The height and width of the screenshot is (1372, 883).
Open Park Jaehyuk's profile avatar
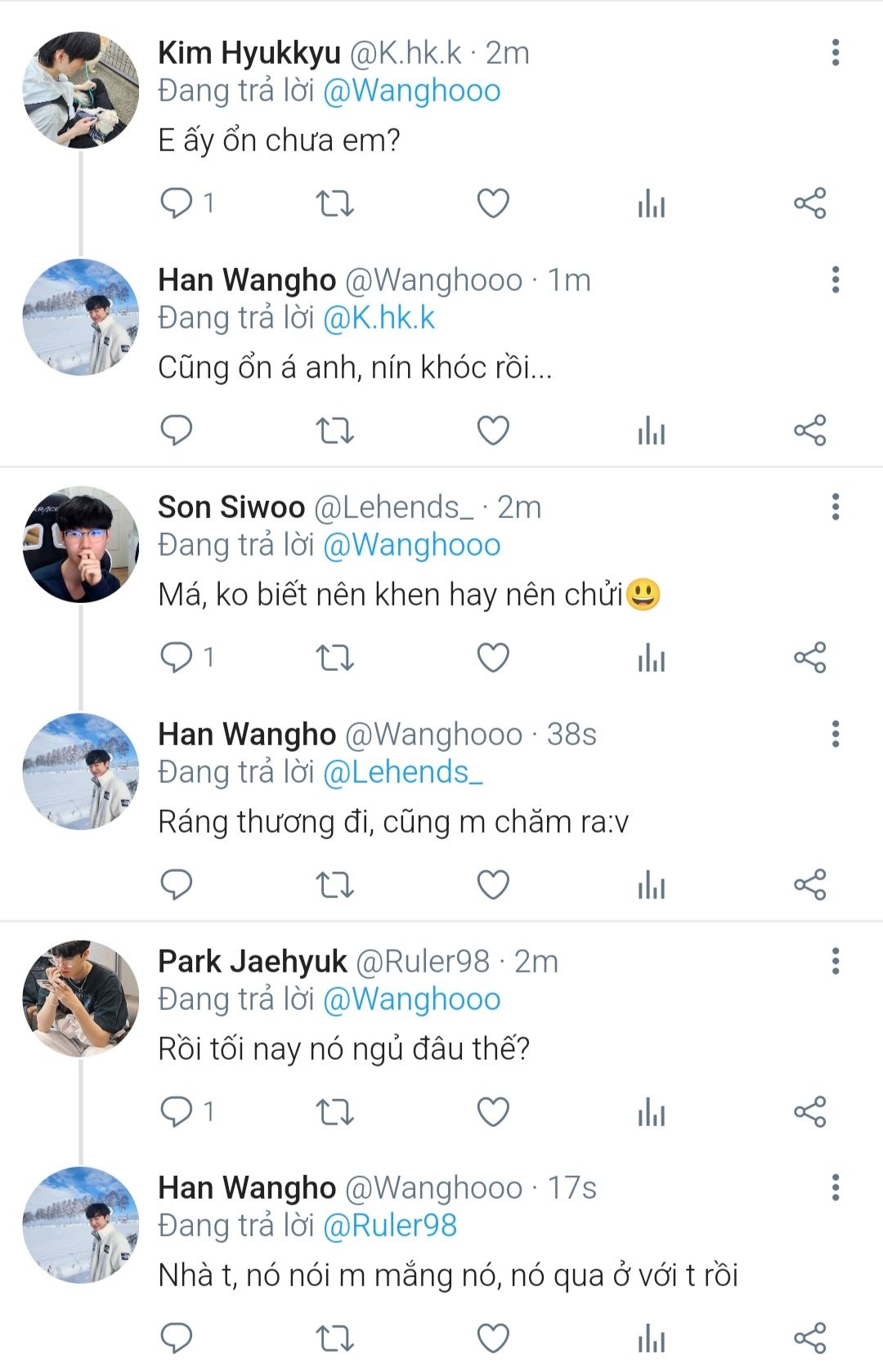tap(80, 999)
